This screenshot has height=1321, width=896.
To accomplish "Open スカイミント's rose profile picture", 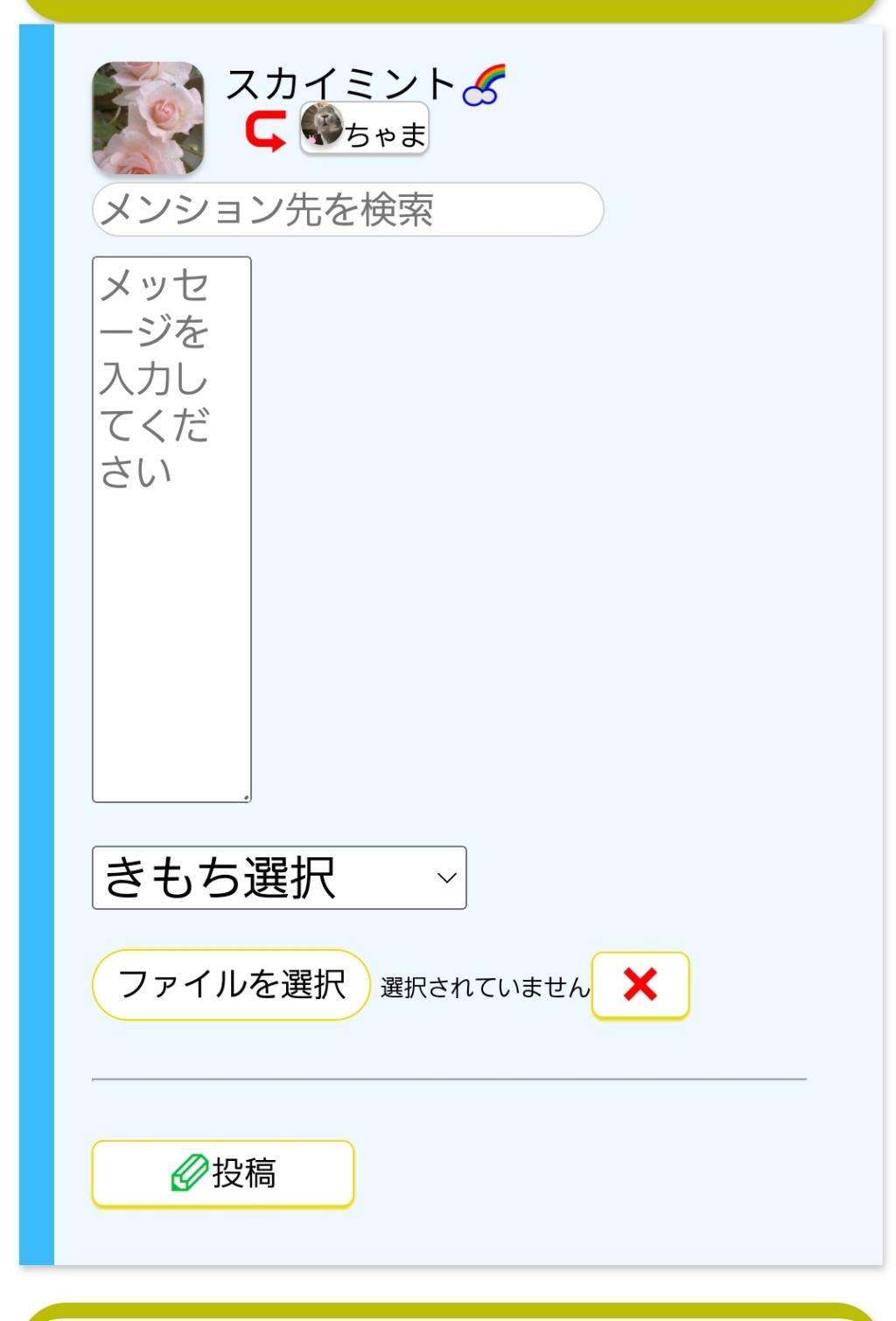I will (148, 117).
